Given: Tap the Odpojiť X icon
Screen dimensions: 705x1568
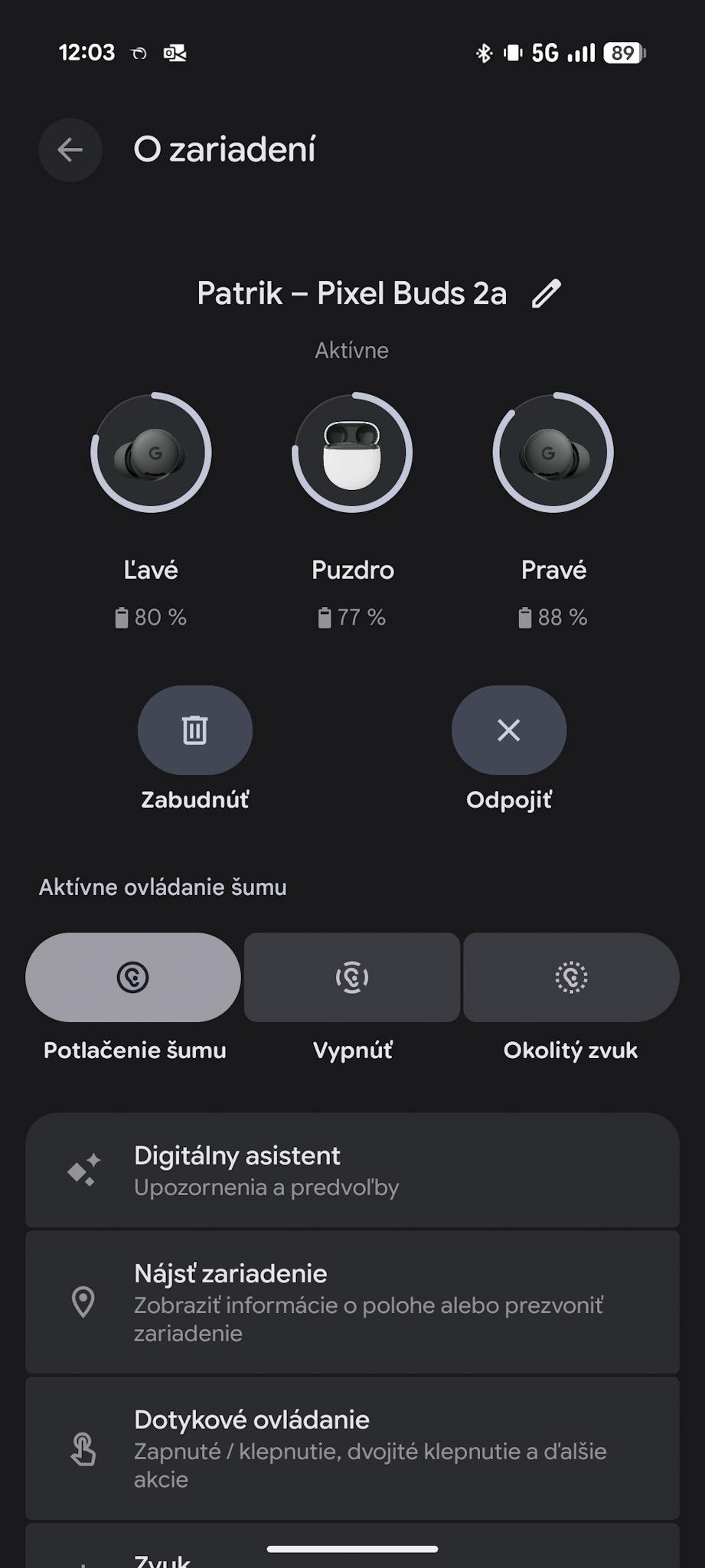Looking at the screenshot, I should [x=508, y=730].
